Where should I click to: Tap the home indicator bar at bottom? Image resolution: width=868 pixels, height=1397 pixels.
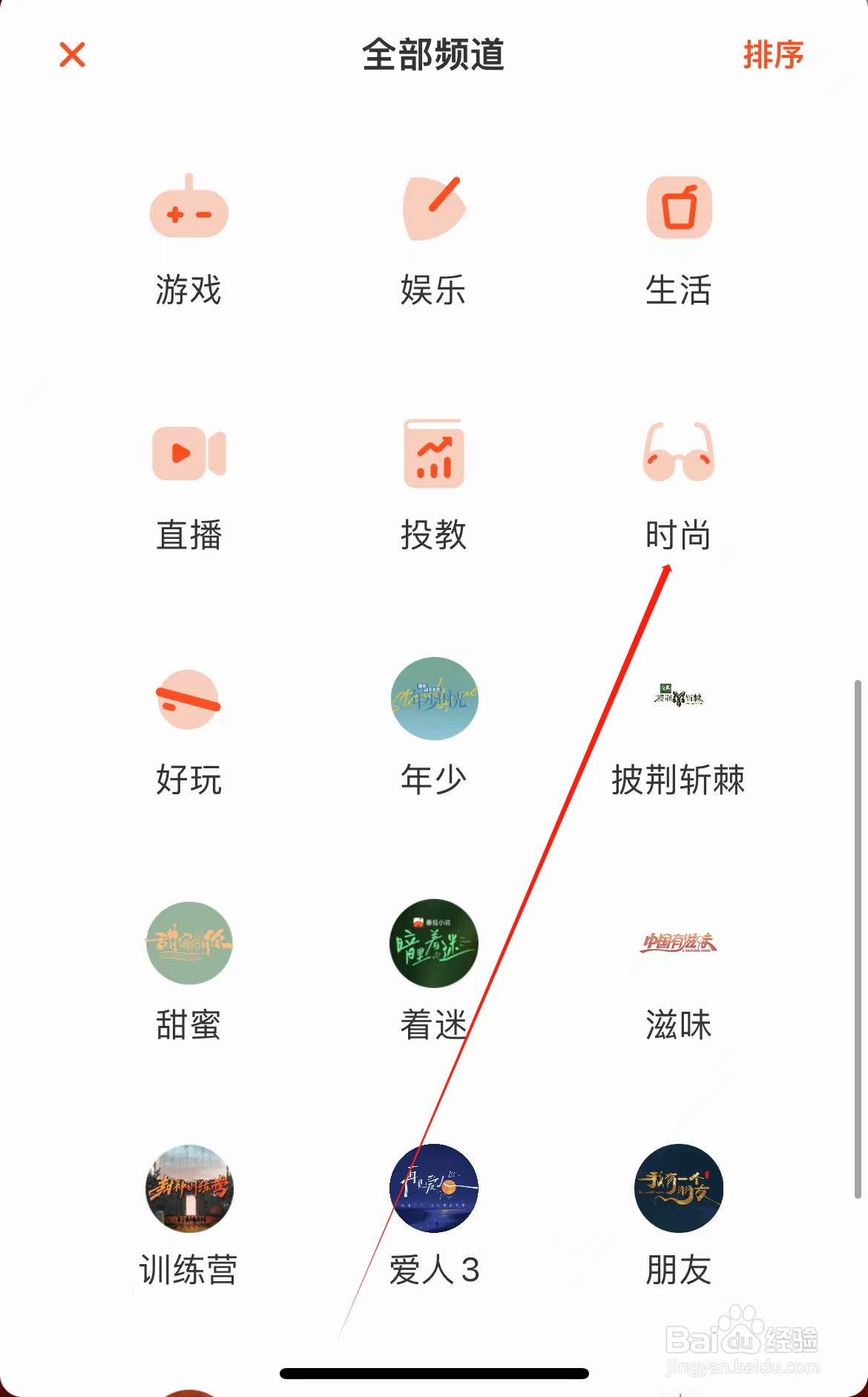pyautogui.click(x=433, y=1374)
